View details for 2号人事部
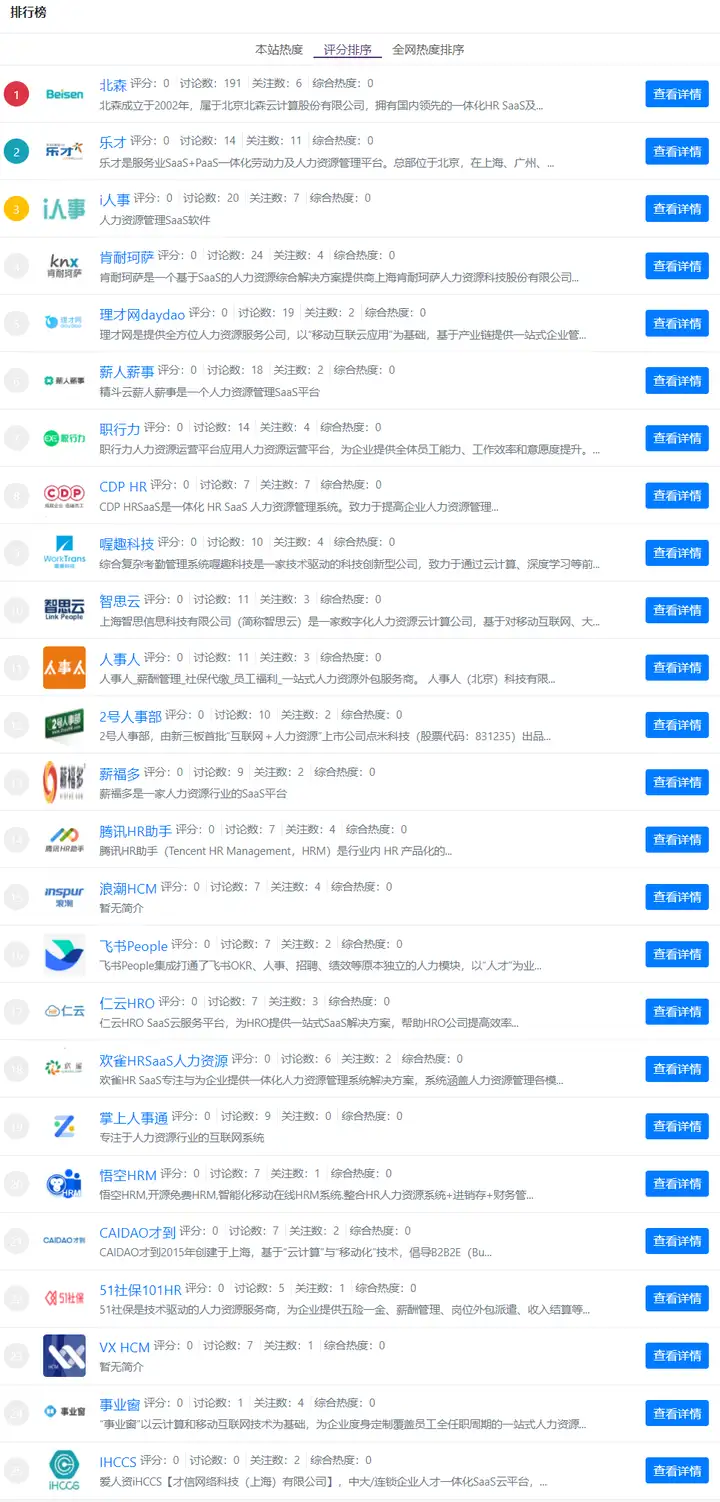The width and height of the screenshot is (720, 1502). click(x=677, y=725)
